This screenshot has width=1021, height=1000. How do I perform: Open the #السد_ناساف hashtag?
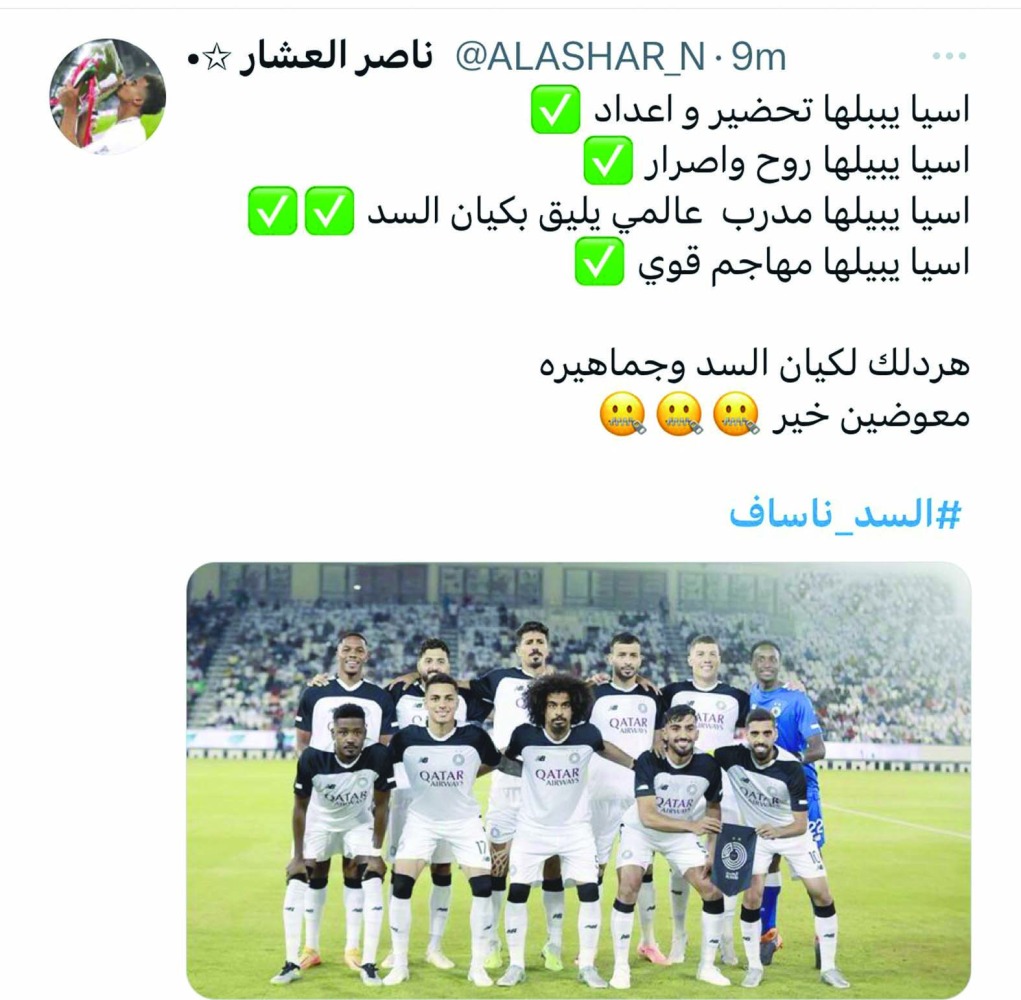point(845,513)
